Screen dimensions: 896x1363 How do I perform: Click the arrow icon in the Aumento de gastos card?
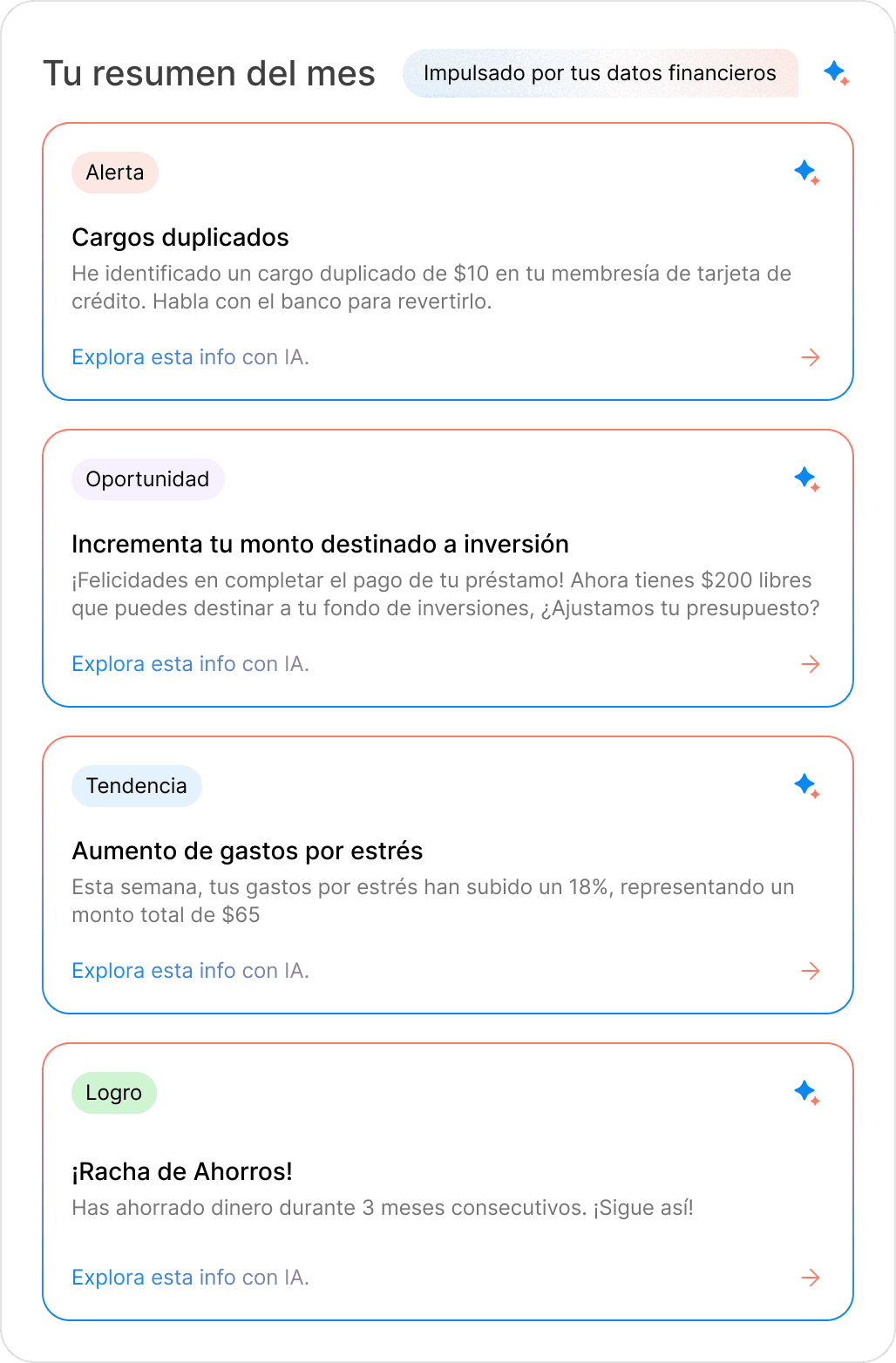pos(811,970)
